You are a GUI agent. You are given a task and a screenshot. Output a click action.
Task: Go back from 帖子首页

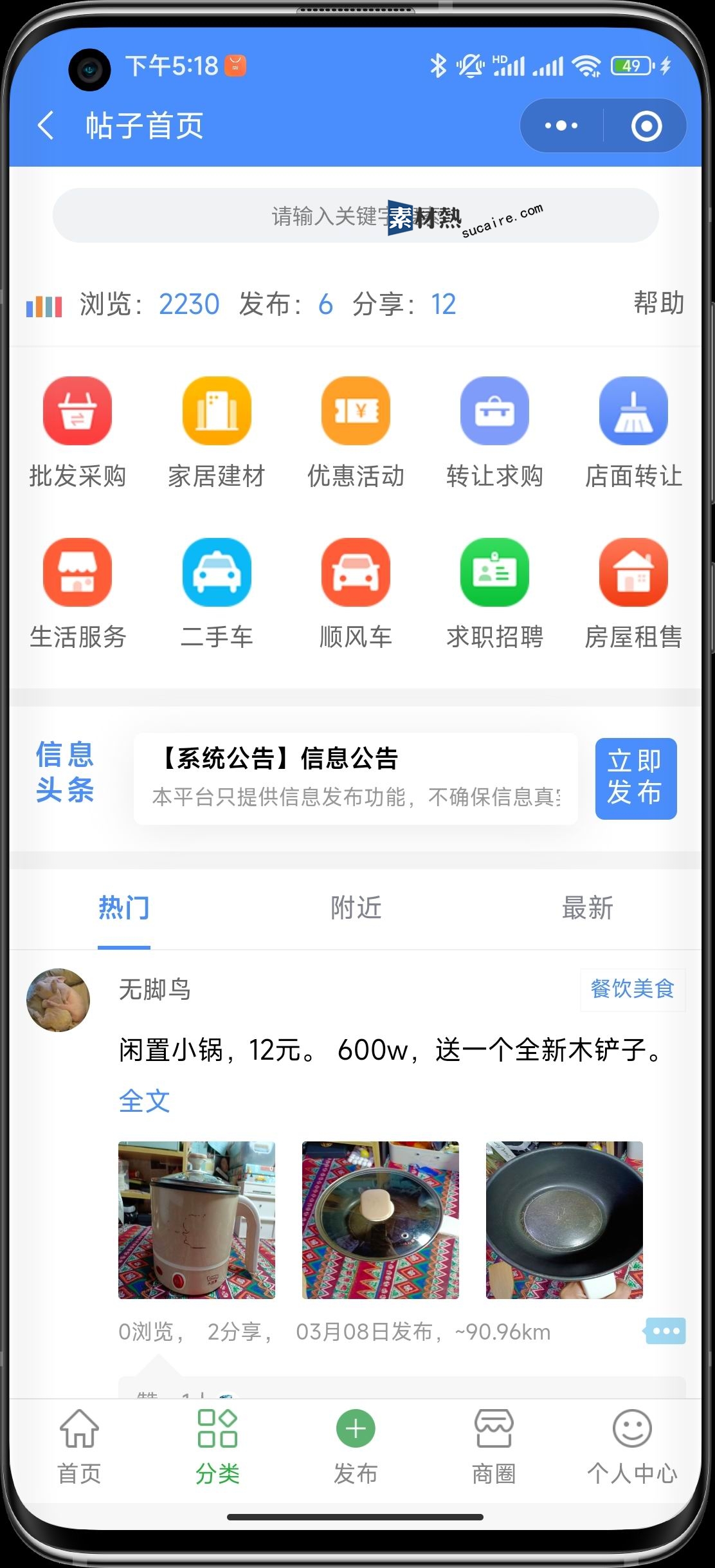click(46, 125)
